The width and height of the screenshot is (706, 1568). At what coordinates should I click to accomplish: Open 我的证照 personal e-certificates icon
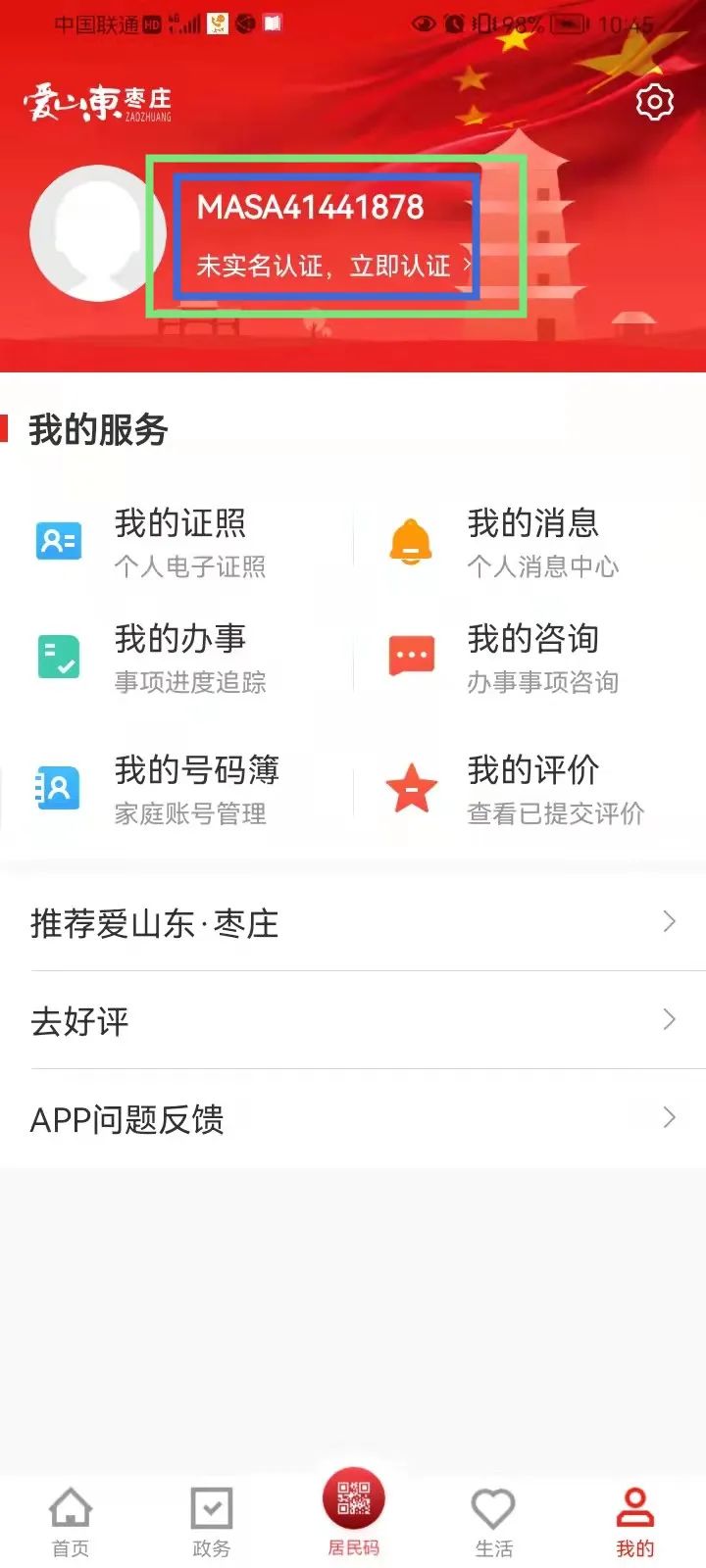(x=58, y=539)
